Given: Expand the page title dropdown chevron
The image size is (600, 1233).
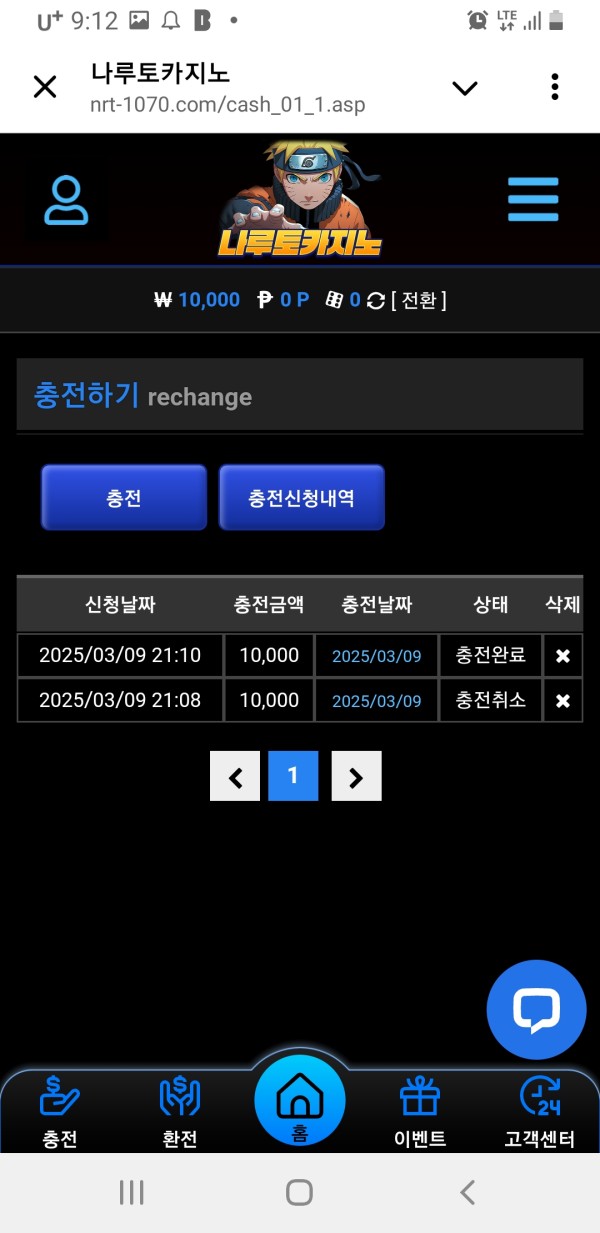Looking at the screenshot, I should pos(465,88).
